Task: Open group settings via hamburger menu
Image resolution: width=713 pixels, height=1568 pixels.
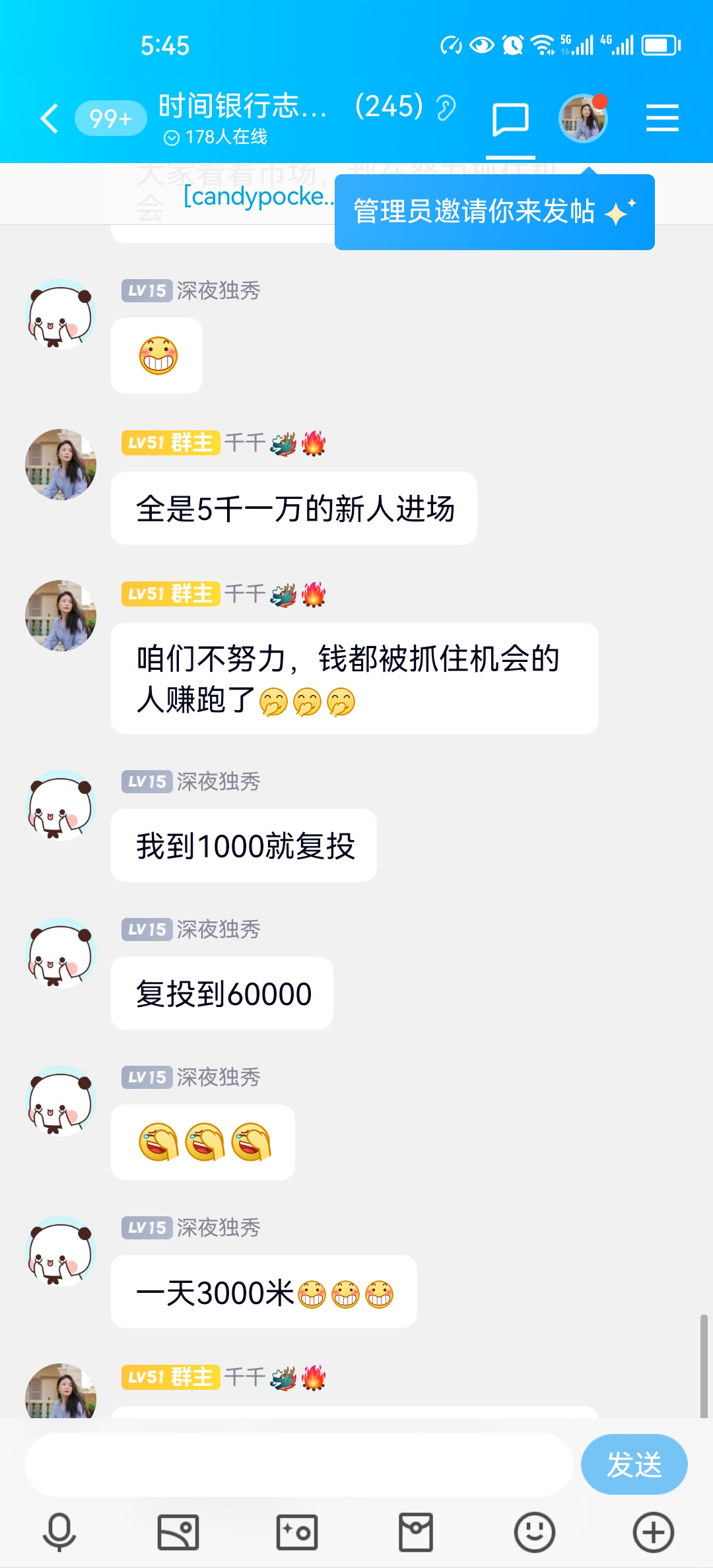Action: [x=663, y=117]
